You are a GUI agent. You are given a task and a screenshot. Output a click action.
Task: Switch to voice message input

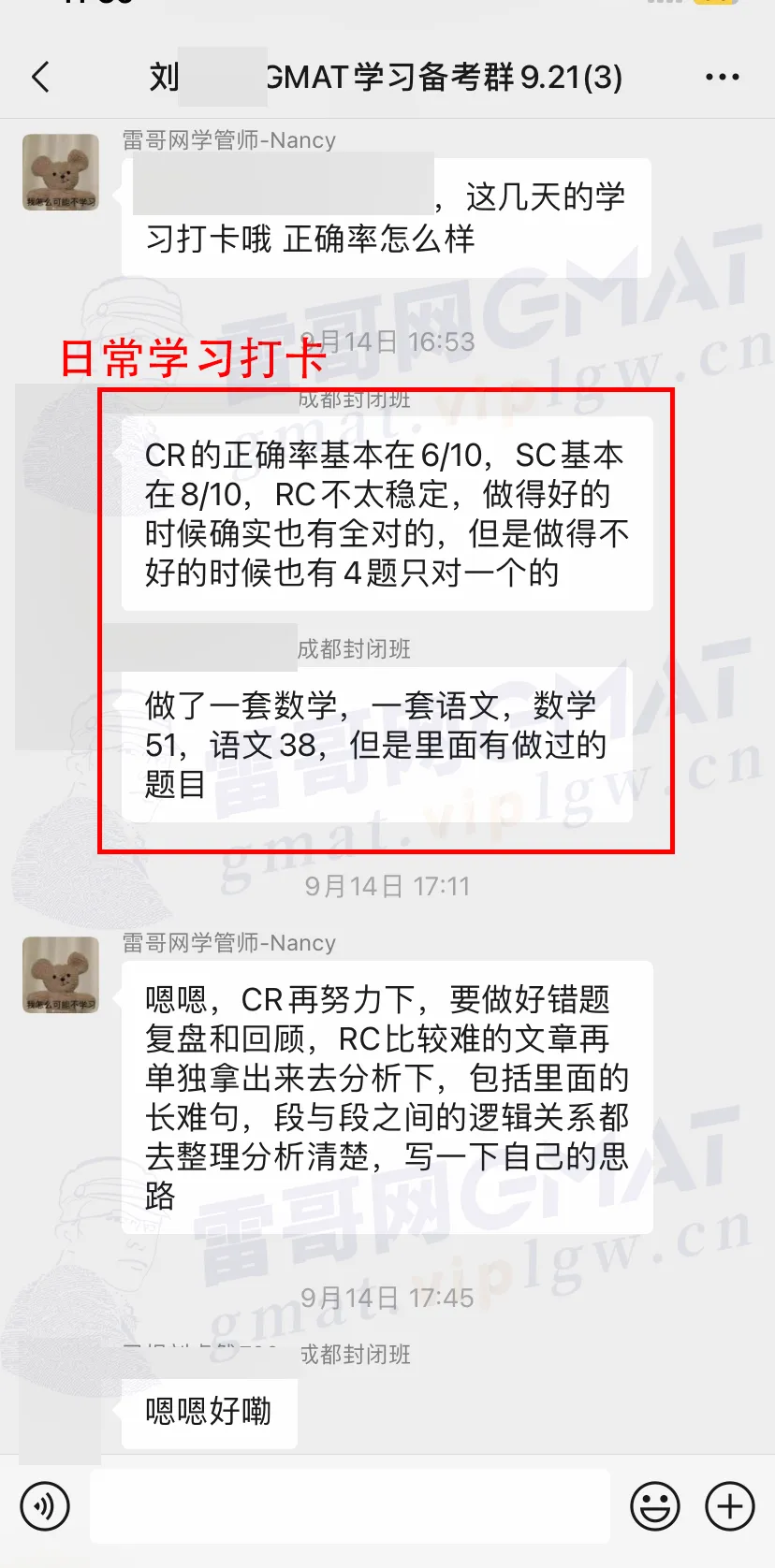44,1506
